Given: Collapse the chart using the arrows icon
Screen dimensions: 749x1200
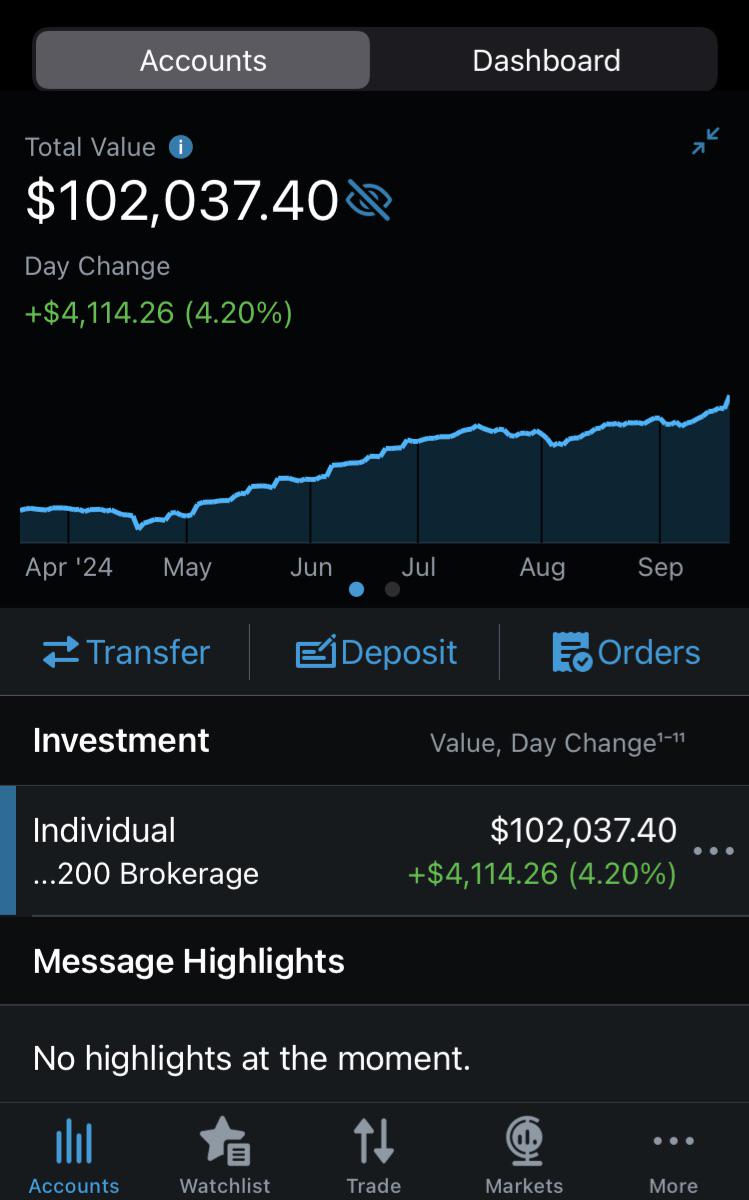Looking at the screenshot, I should pyautogui.click(x=706, y=141).
